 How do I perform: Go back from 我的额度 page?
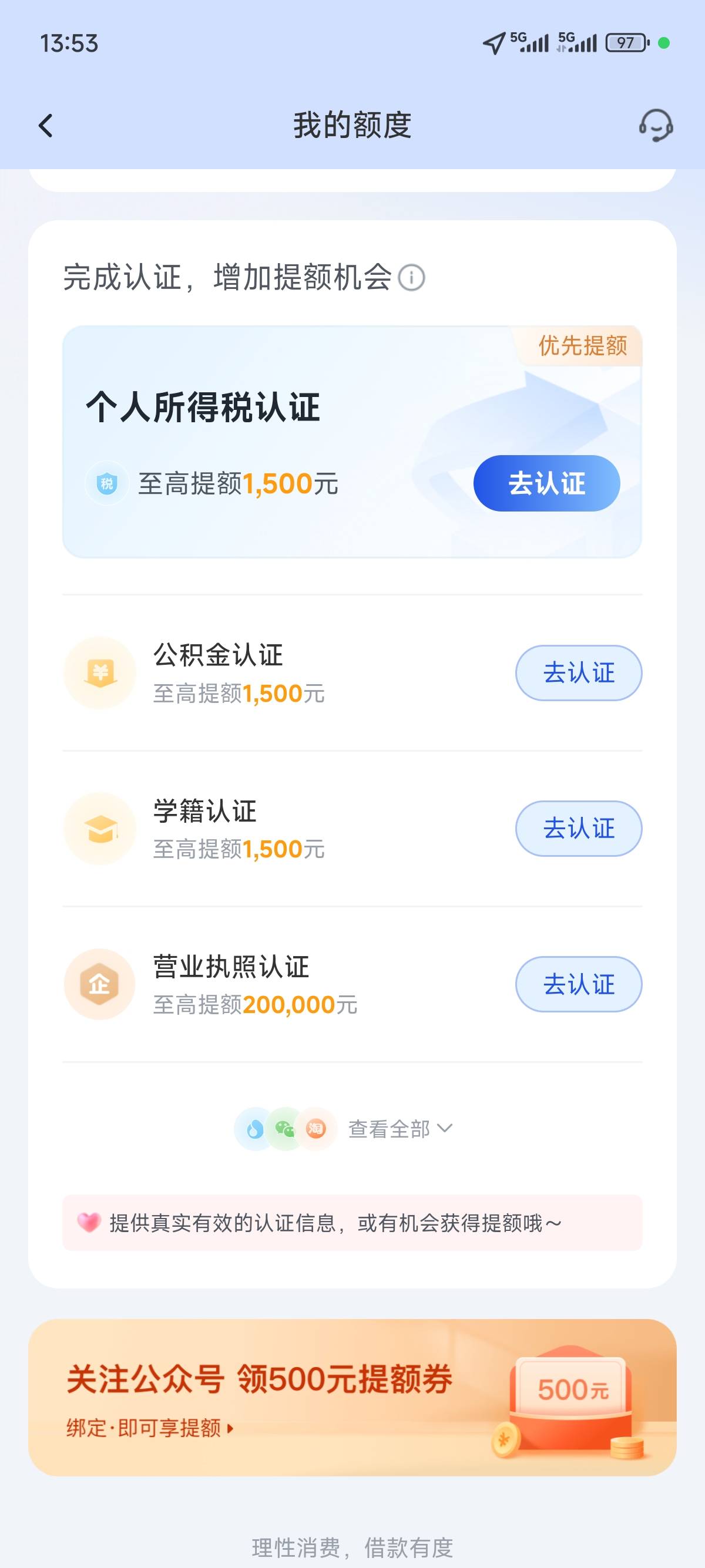pyautogui.click(x=46, y=126)
